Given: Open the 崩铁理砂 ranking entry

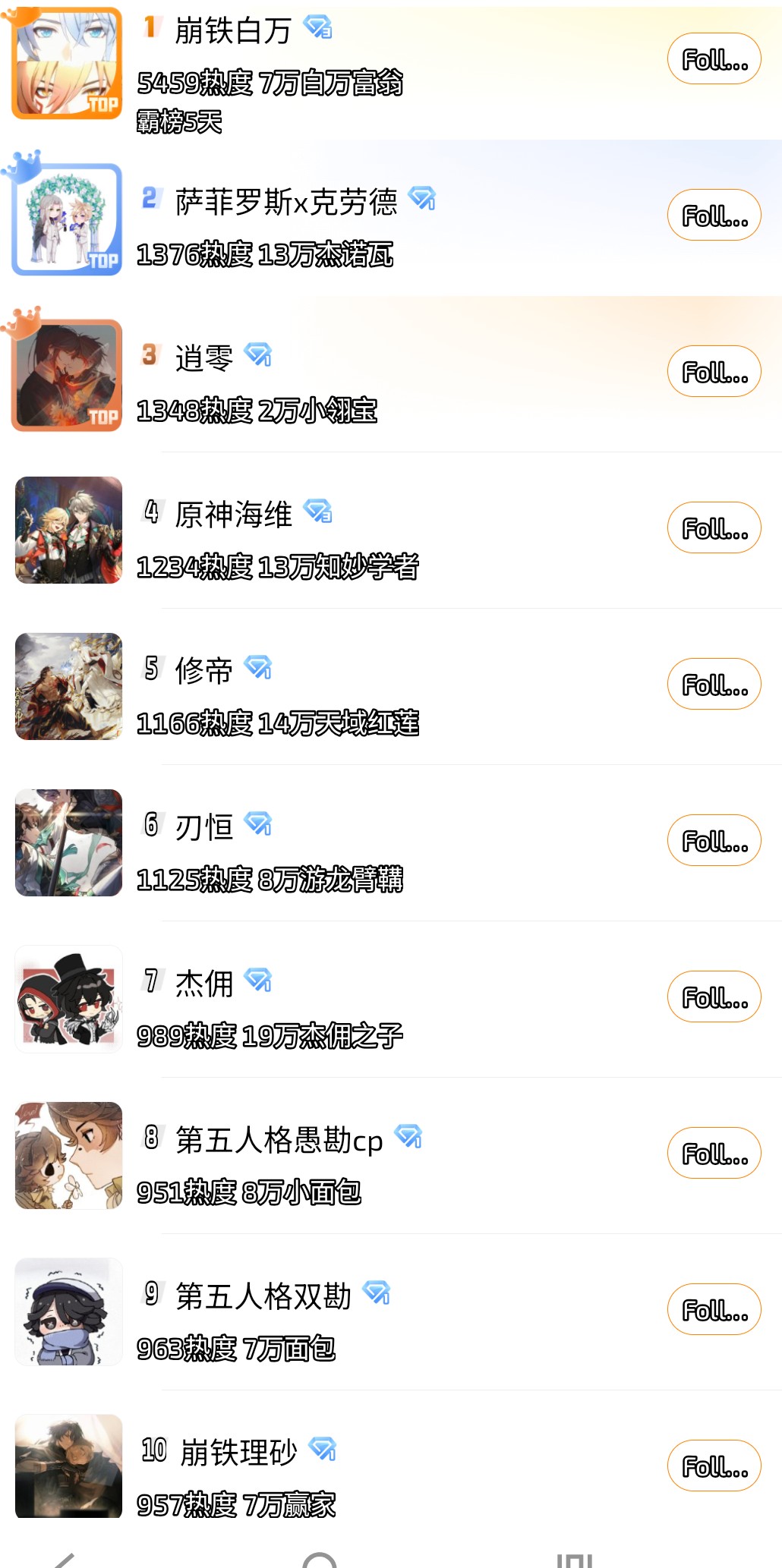Looking at the screenshot, I should [x=238, y=1453].
